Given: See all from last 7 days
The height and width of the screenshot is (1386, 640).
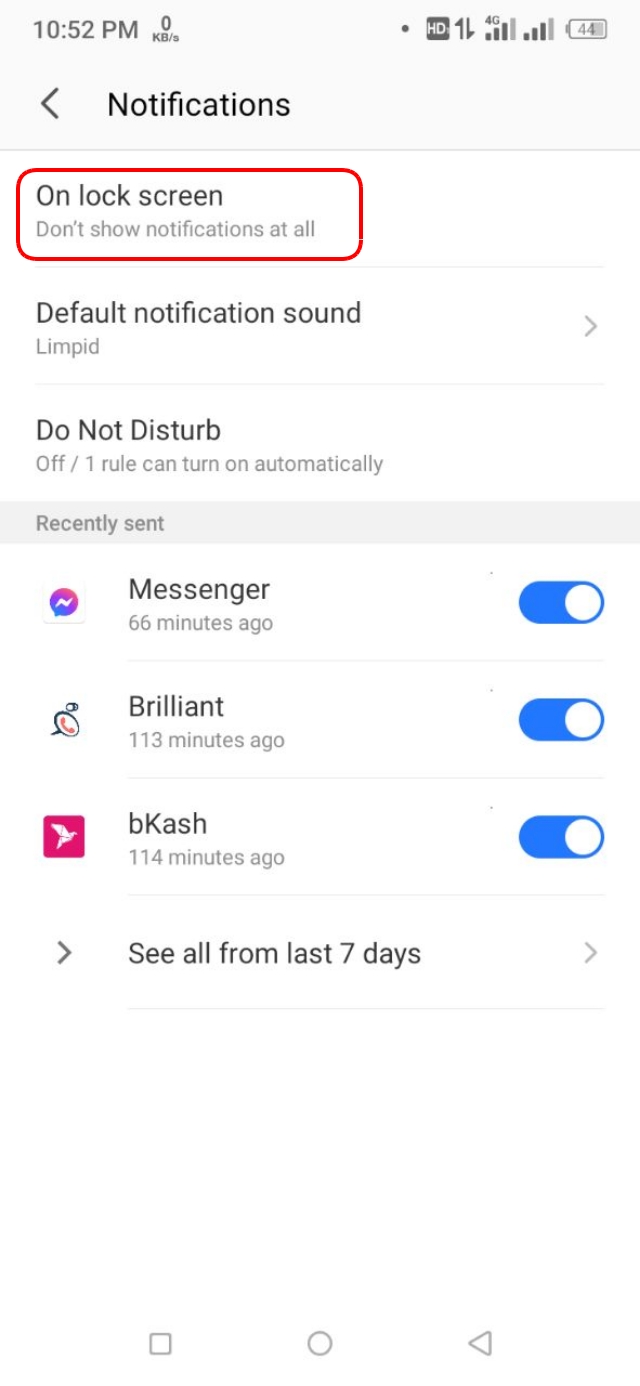Looking at the screenshot, I should pyautogui.click(x=330, y=953).
